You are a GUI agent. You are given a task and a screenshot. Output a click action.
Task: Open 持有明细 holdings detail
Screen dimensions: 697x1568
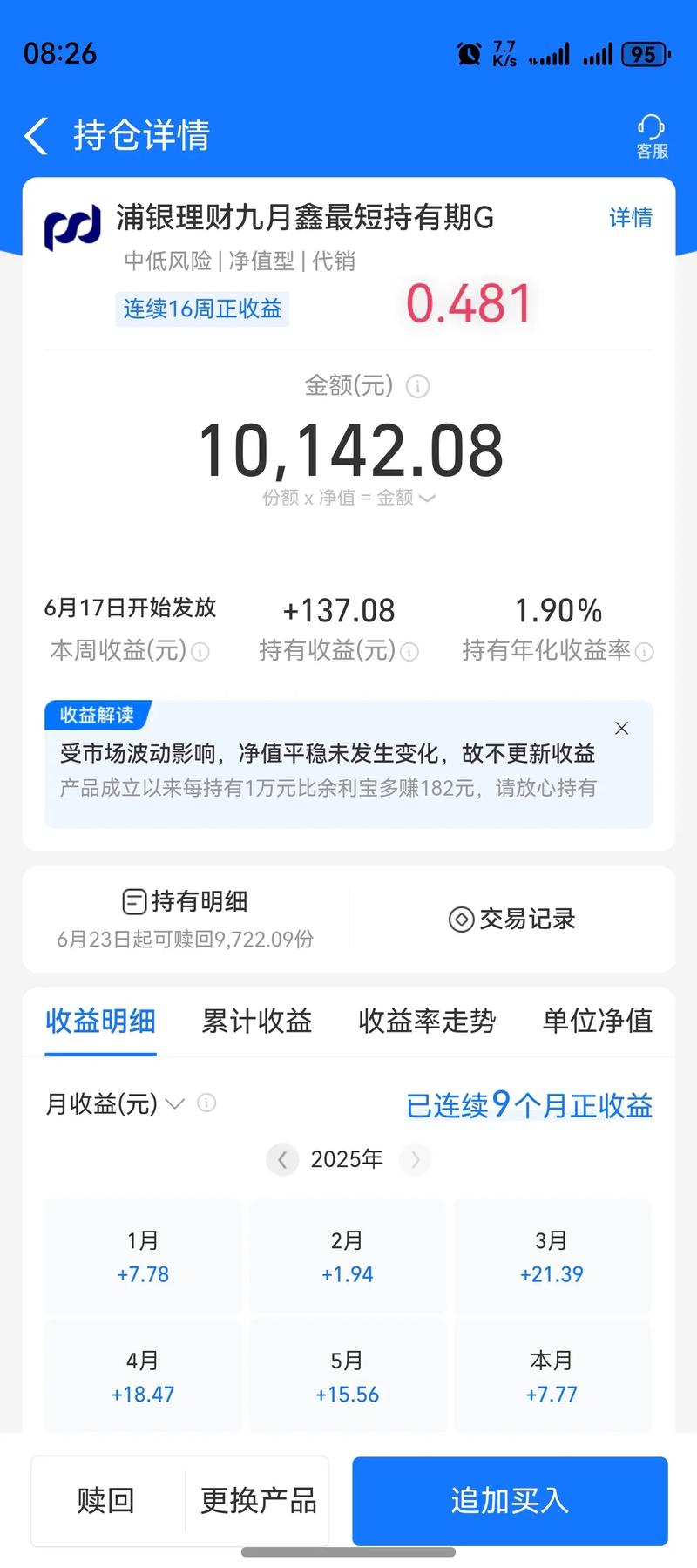185,918
